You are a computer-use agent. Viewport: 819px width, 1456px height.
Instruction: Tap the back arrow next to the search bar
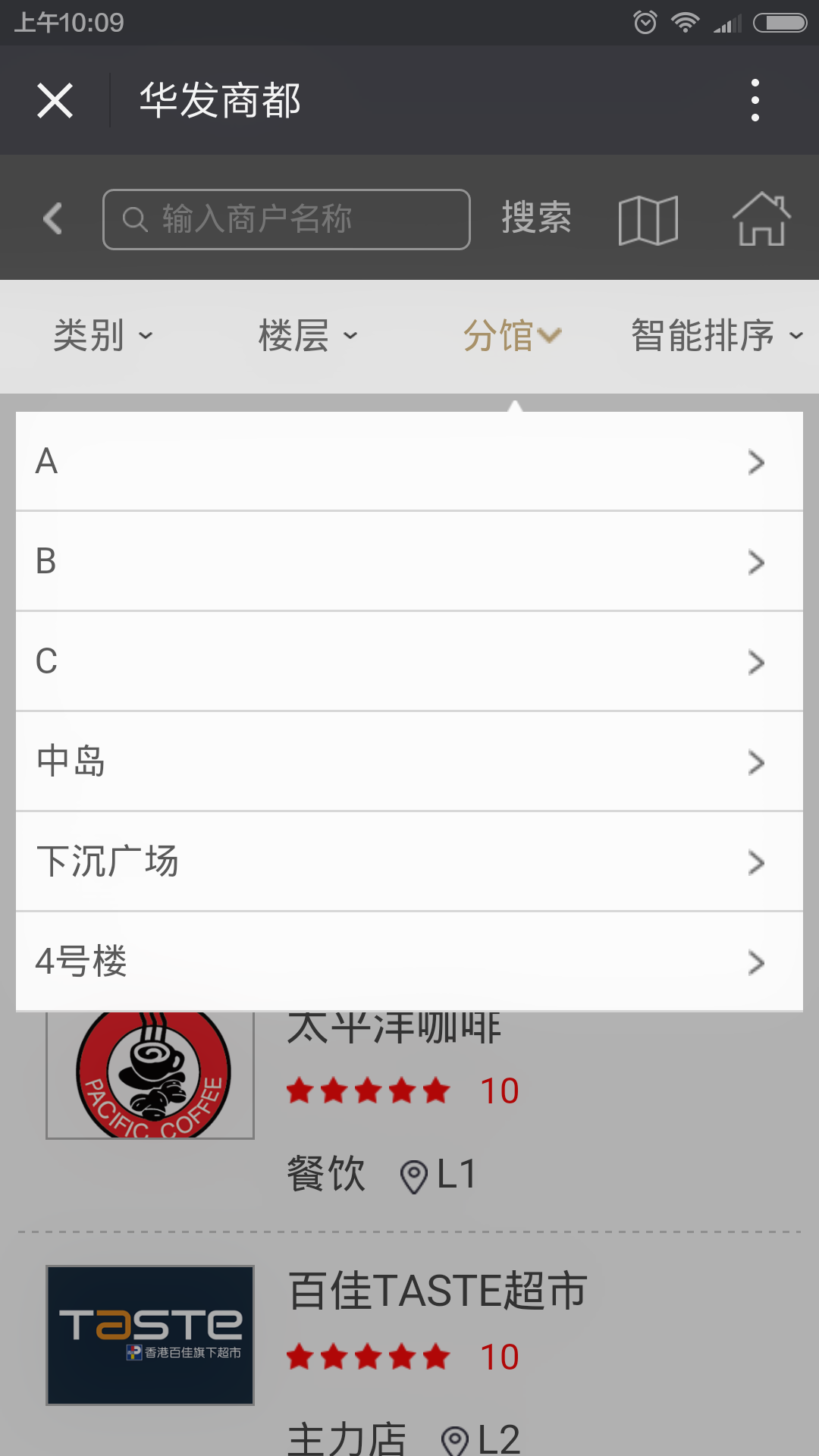point(52,219)
